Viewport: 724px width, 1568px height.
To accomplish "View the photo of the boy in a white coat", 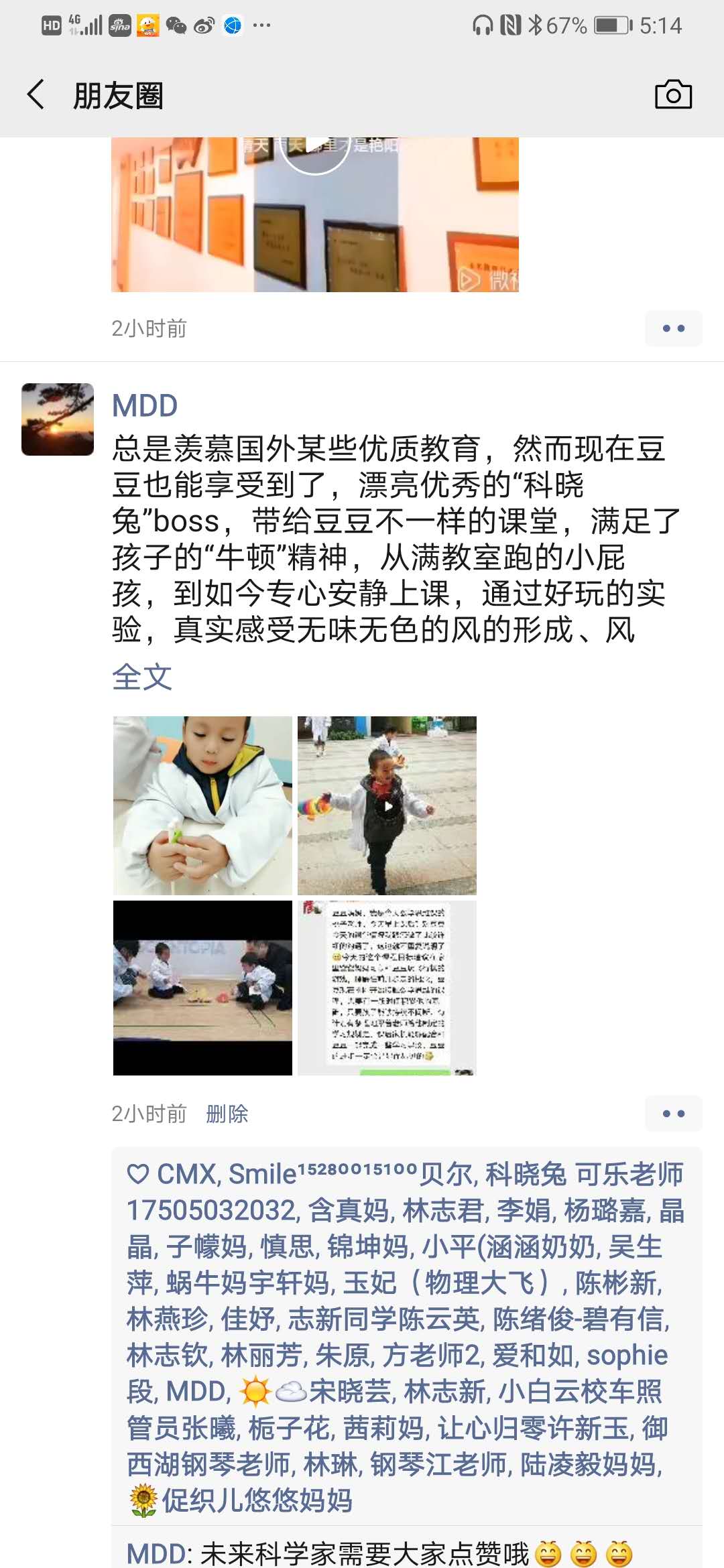I will pyautogui.click(x=202, y=805).
